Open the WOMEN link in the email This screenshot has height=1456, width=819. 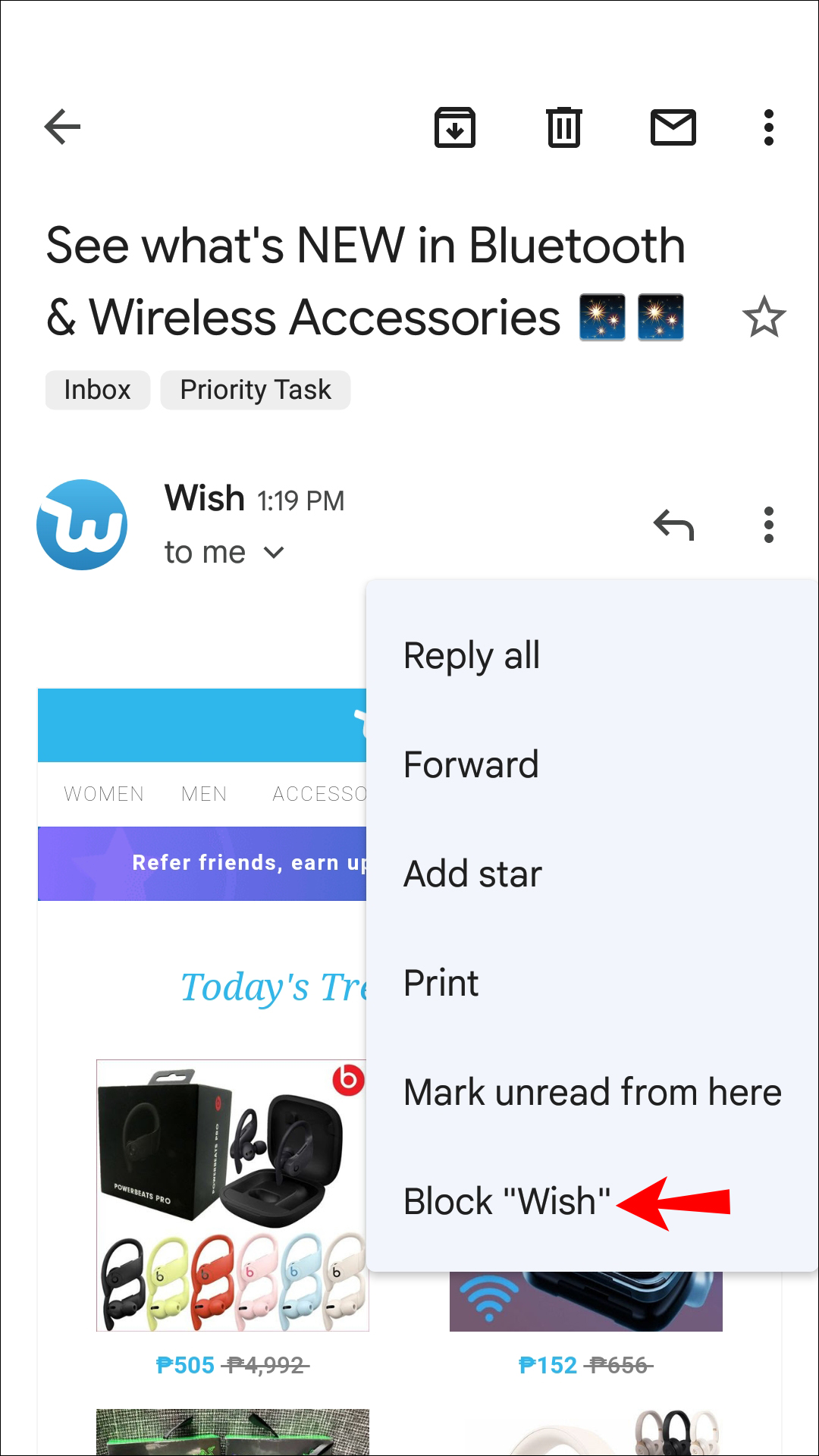[104, 794]
